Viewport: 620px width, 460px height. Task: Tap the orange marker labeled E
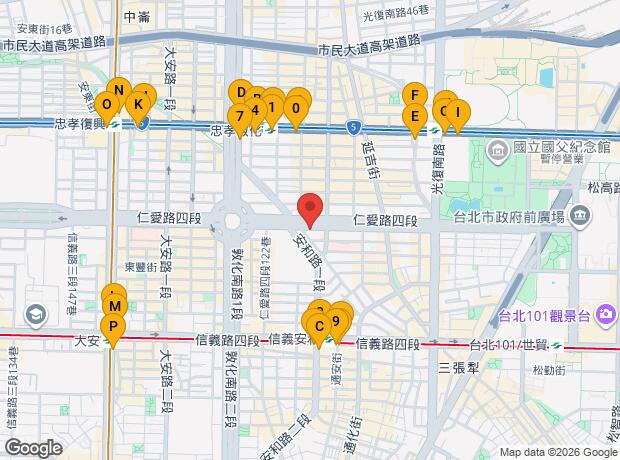tap(415, 116)
